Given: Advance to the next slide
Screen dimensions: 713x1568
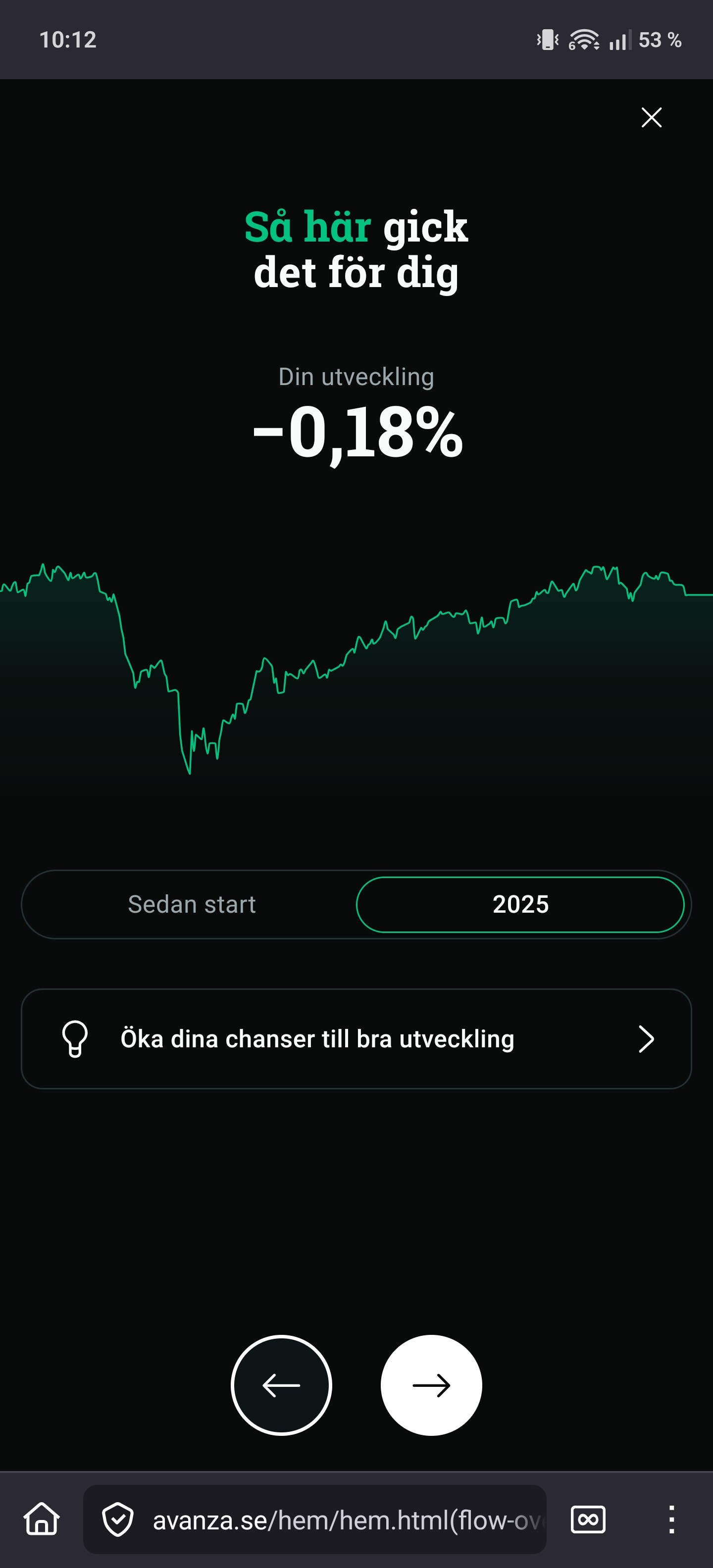Looking at the screenshot, I should coord(431,1385).
